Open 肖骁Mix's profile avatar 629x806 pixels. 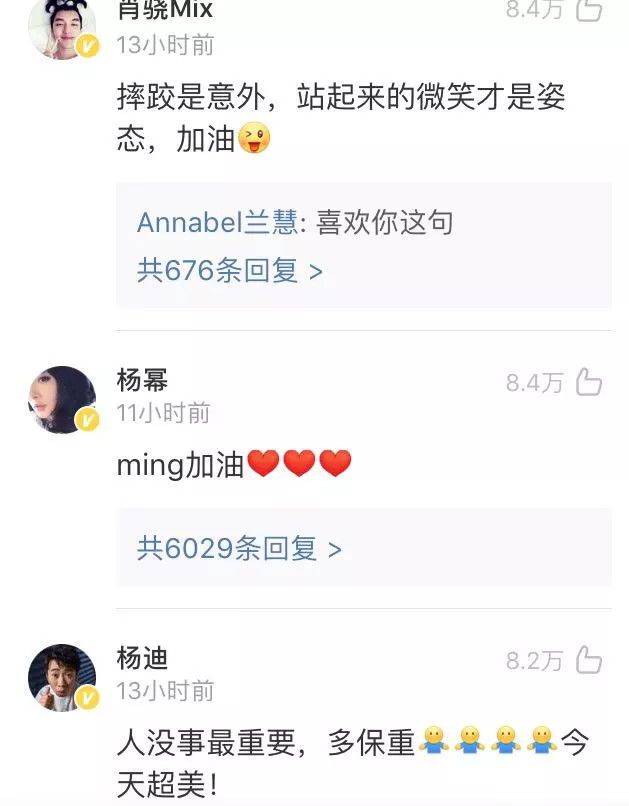(x=61, y=27)
